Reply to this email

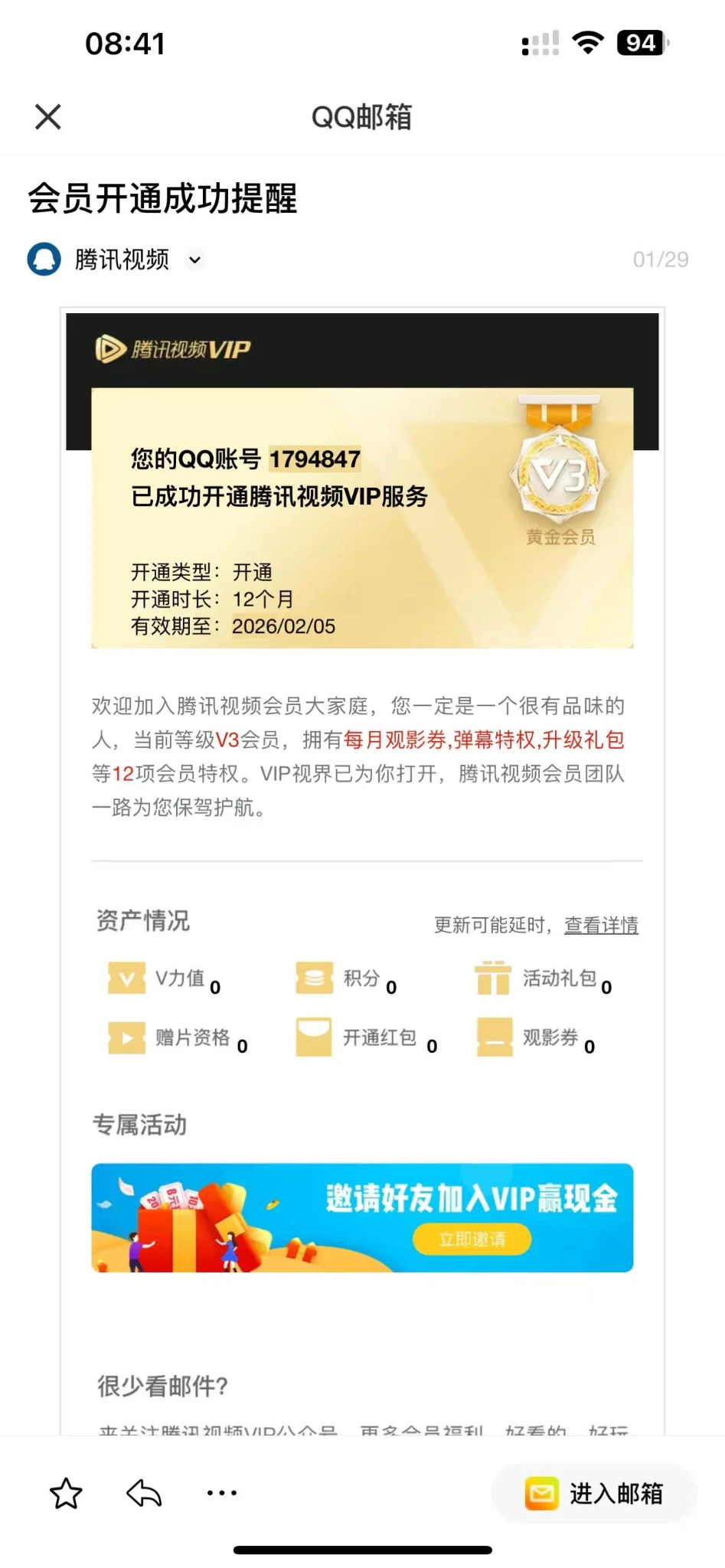click(x=144, y=1493)
